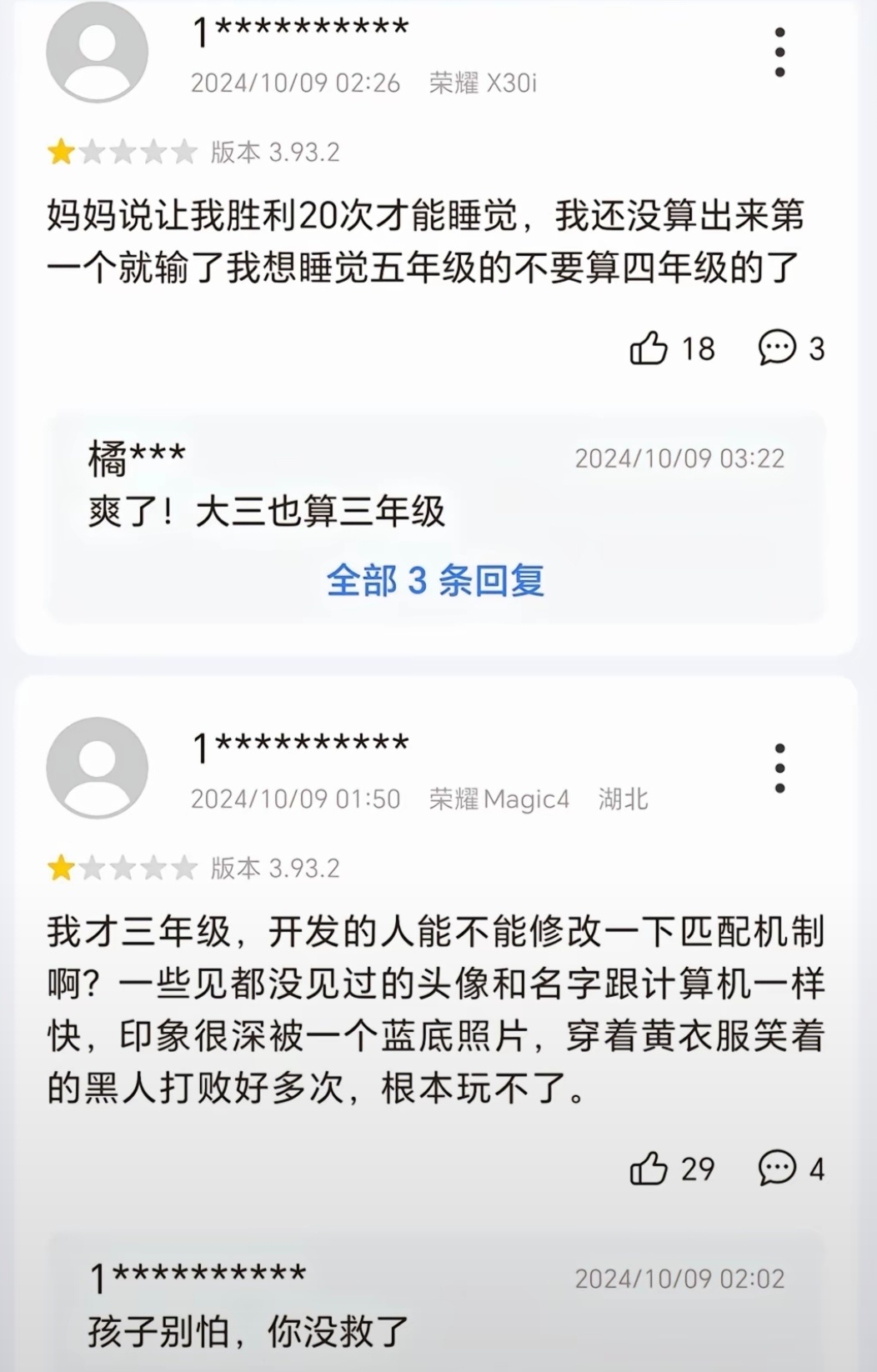Open comments on the review with 3 replies
The width and height of the screenshot is (877, 1372).
coord(777,348)
